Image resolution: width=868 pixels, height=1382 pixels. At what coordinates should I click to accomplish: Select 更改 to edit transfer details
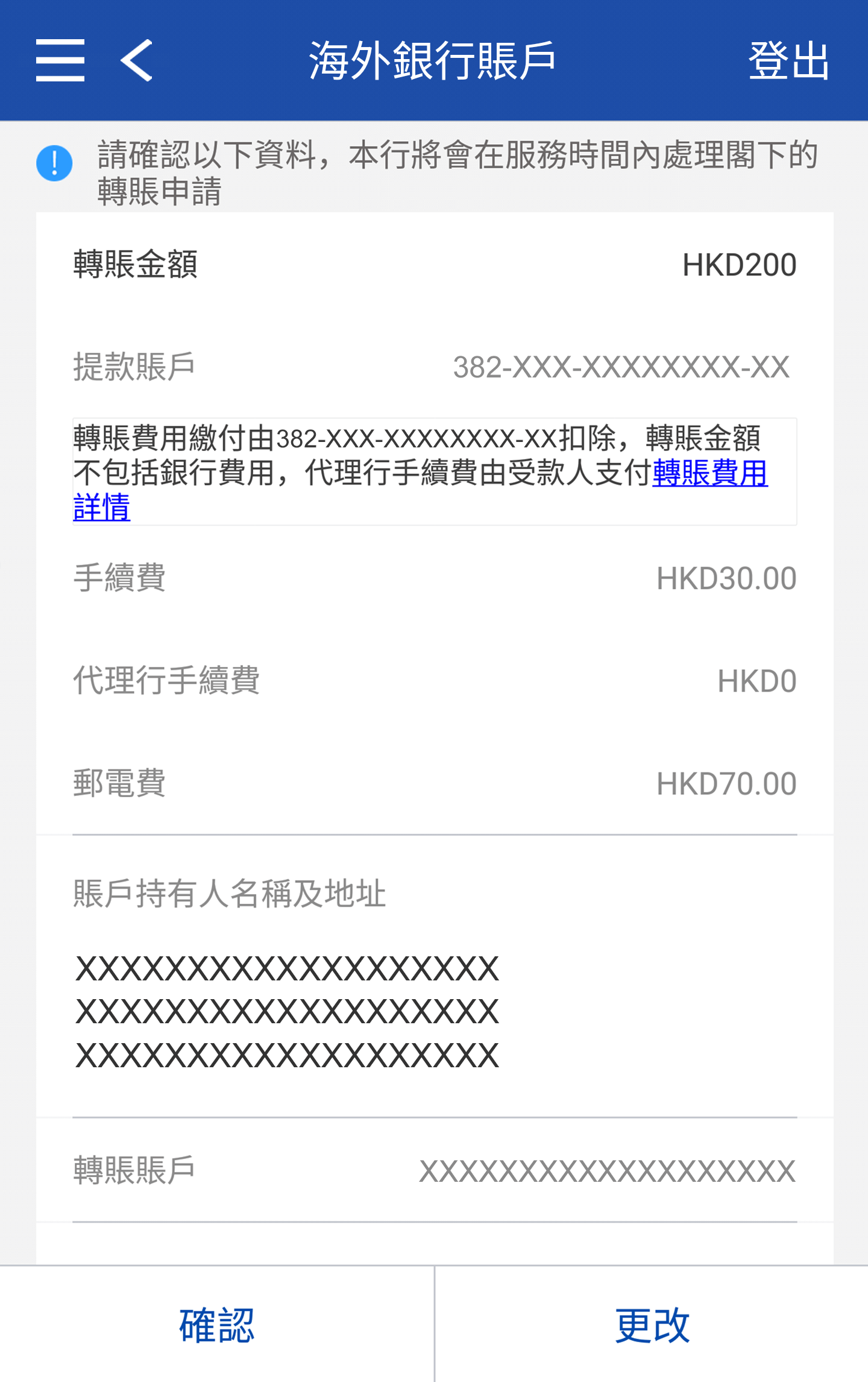[652, 1325]
